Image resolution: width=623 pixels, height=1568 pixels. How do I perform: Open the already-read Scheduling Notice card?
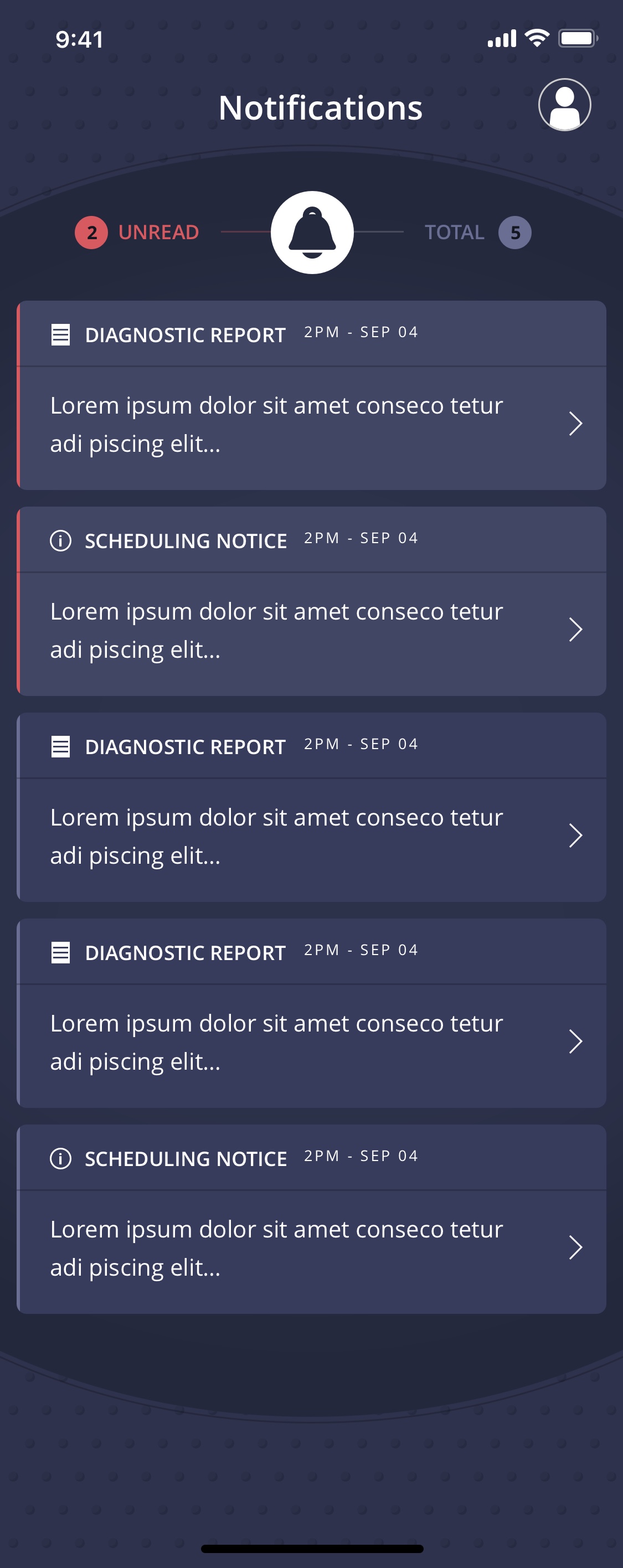311,1219
